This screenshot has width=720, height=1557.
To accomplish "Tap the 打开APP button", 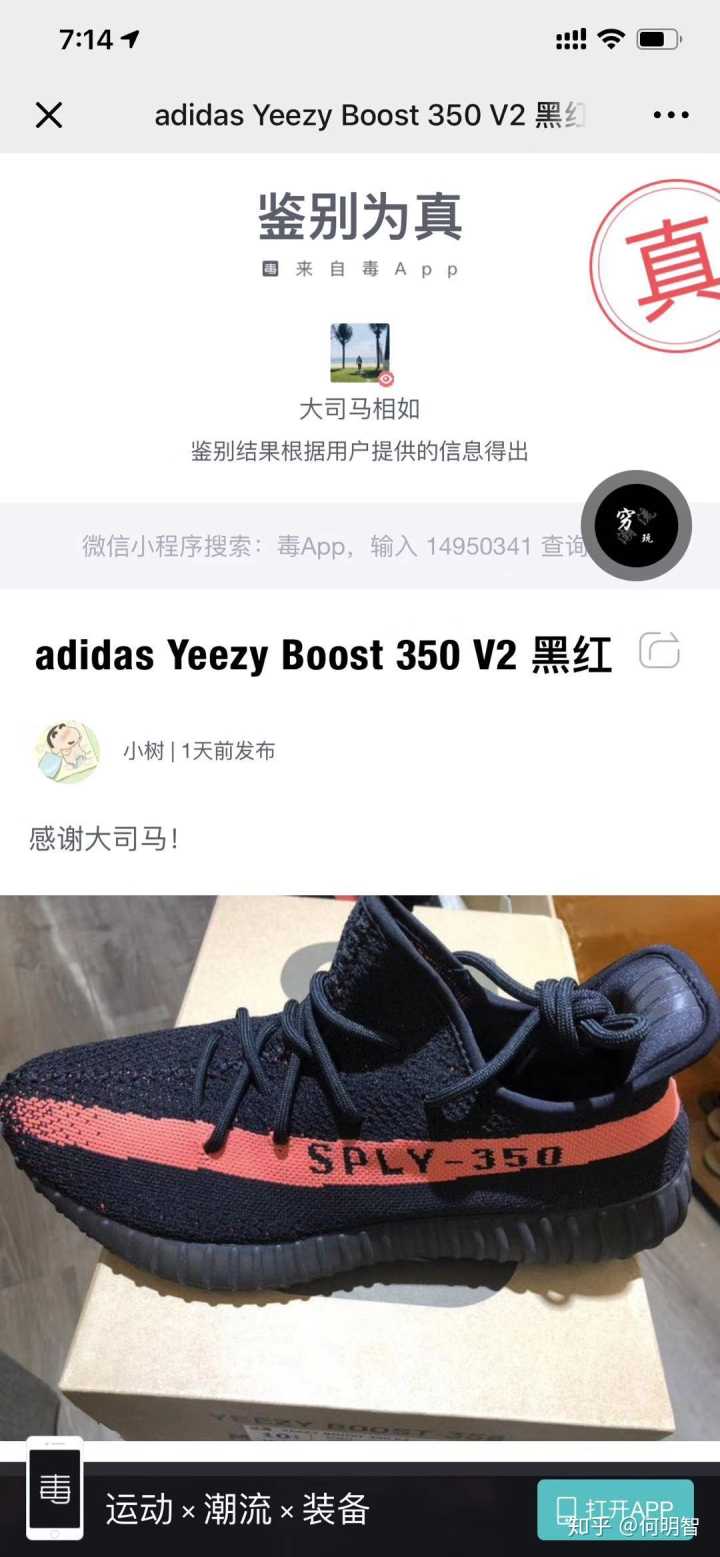I will tap(614, 1509).
